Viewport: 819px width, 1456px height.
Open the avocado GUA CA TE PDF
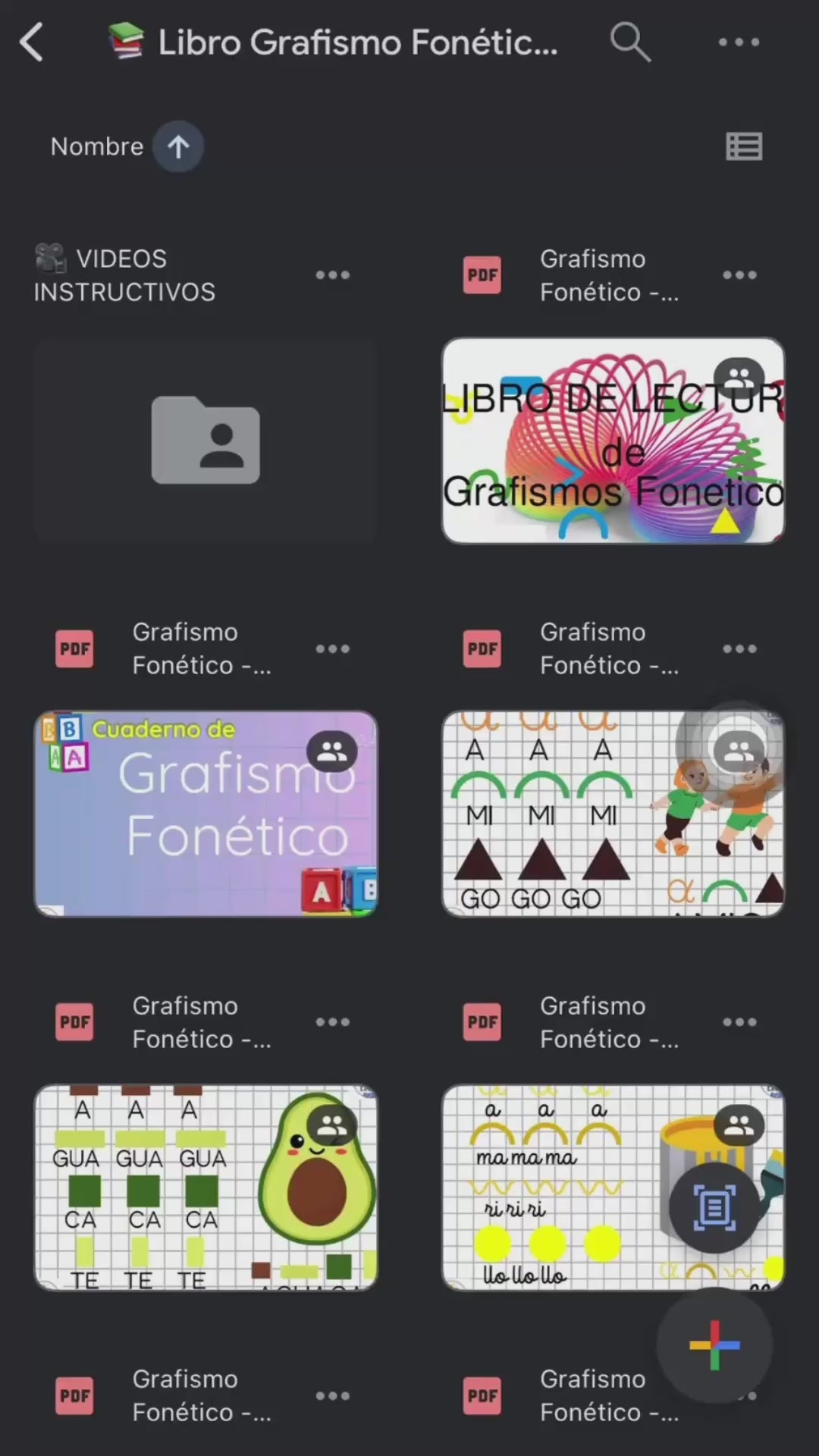pyautogui.click(x=206, y=1188)
